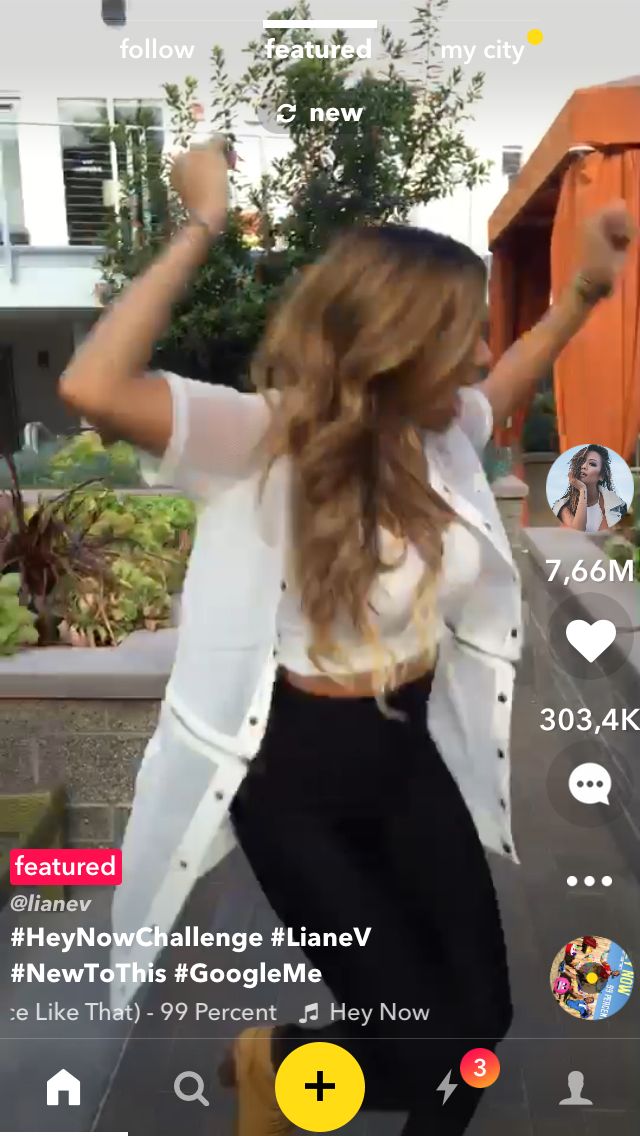Screen dimensions: 640x1136
Task: Switch to the follow tab
Action: tap(157, 49)
